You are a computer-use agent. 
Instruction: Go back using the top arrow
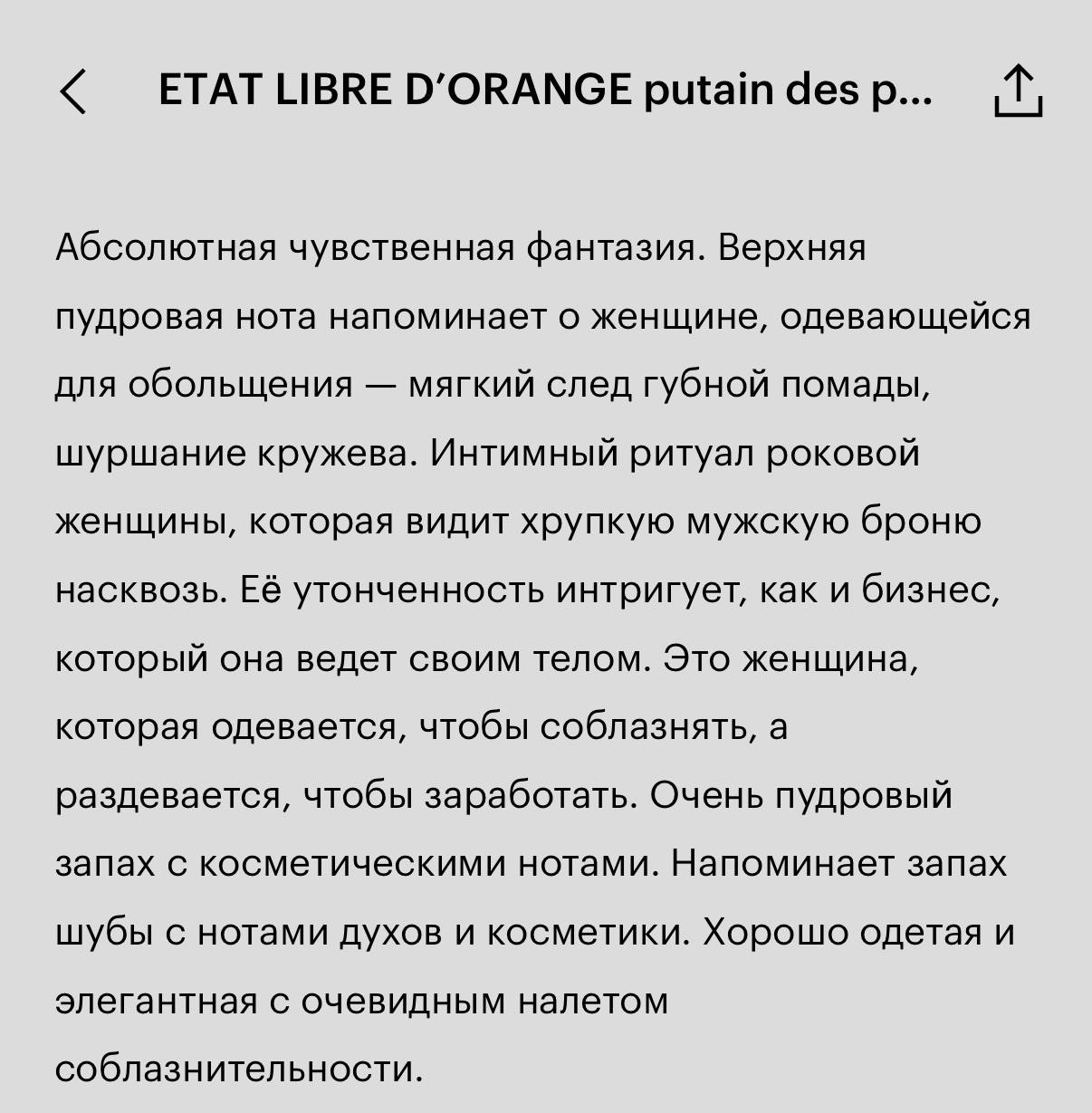click(x=73, y=91)
